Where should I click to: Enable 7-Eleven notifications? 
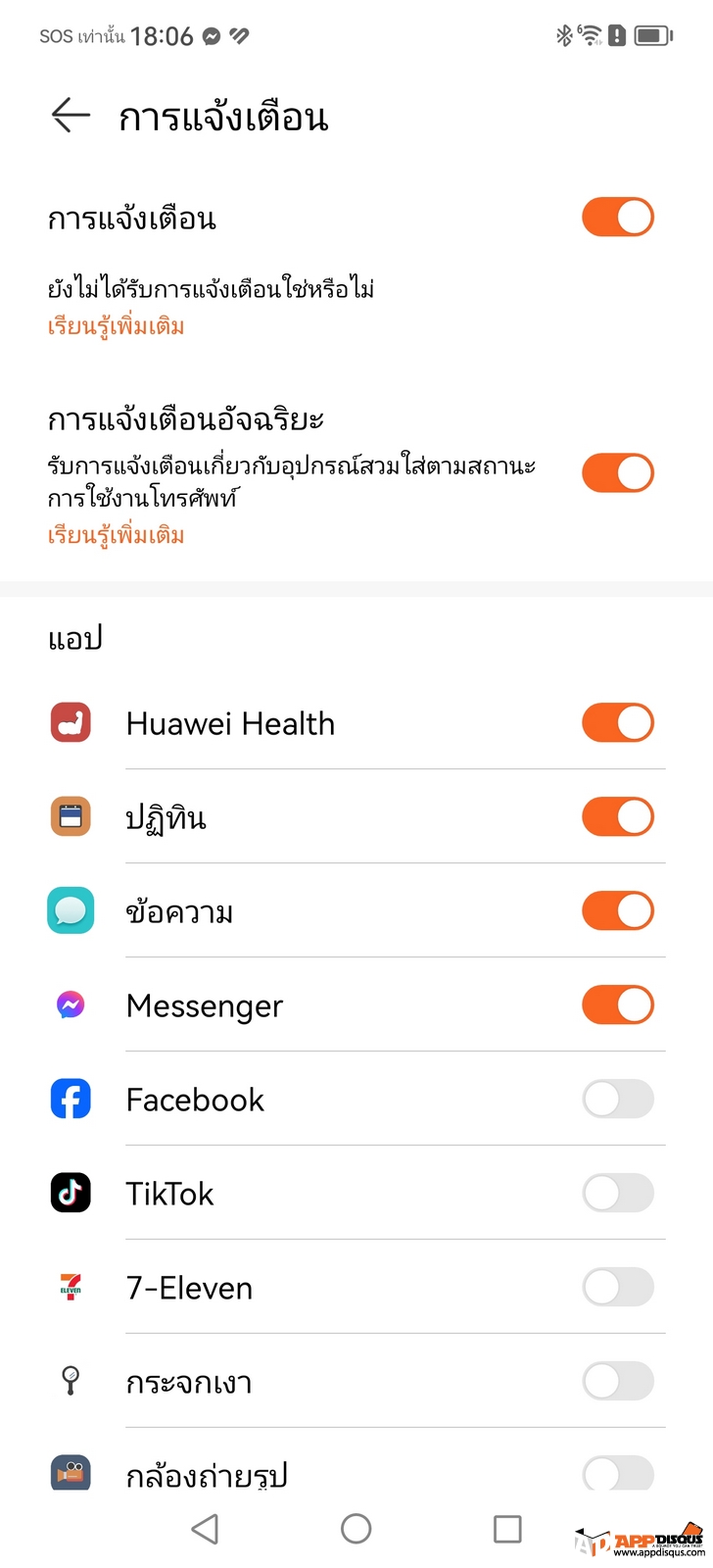618,1287
